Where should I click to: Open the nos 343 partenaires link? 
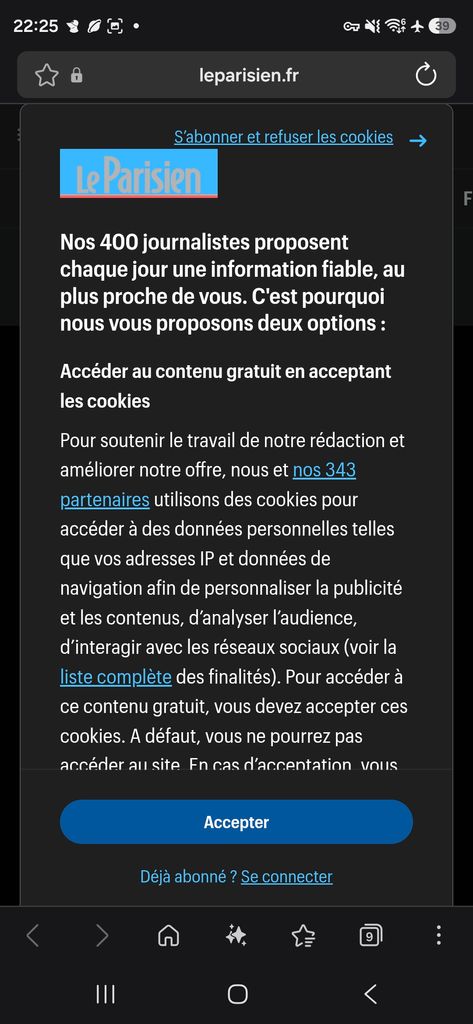click(x=208, y=485)
